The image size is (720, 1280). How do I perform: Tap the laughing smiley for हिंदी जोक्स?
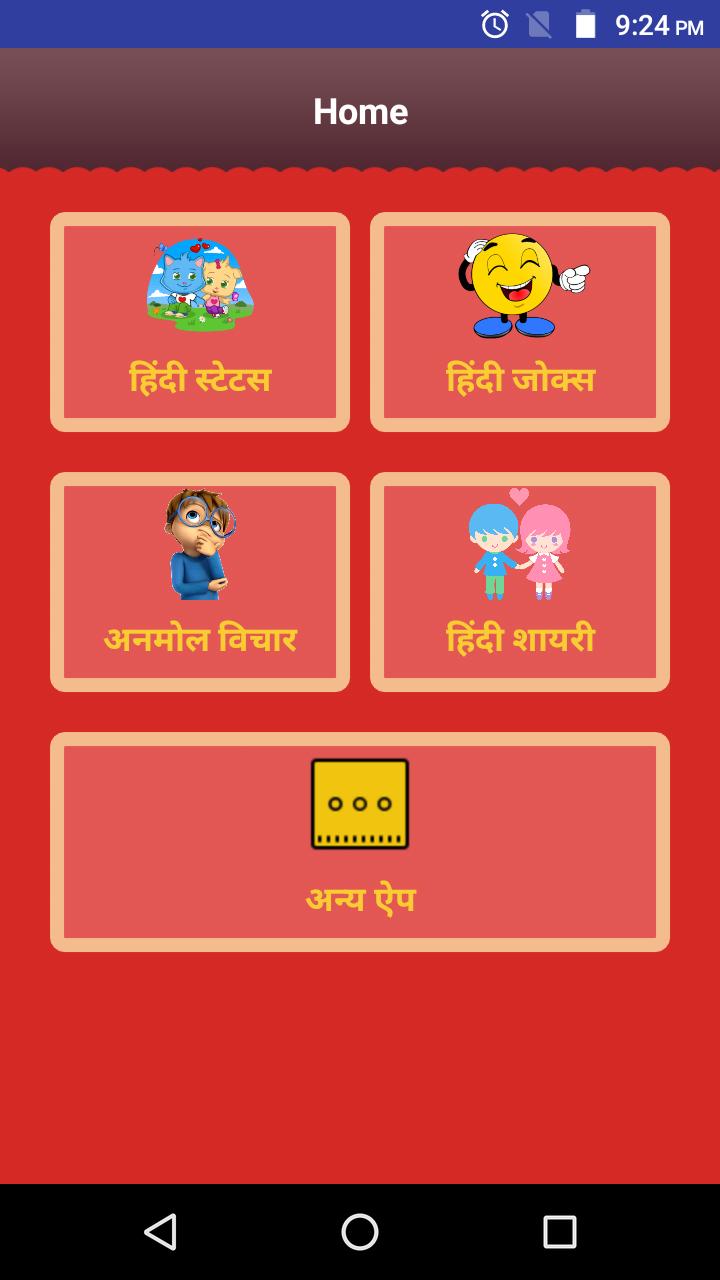(515, 283)
